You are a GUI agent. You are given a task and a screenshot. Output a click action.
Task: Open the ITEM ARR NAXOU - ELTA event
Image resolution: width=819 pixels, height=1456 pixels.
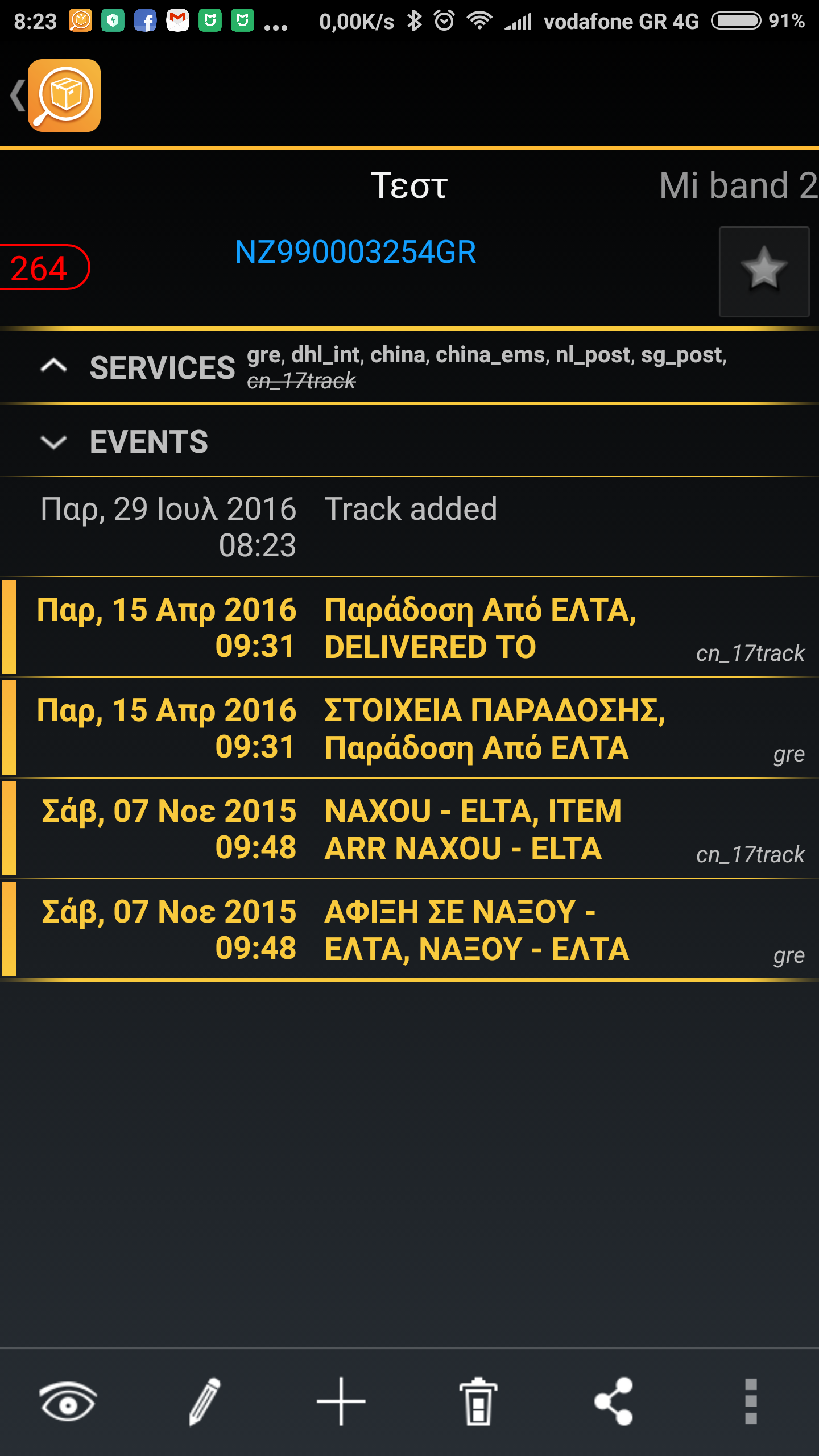click(409, 829)
